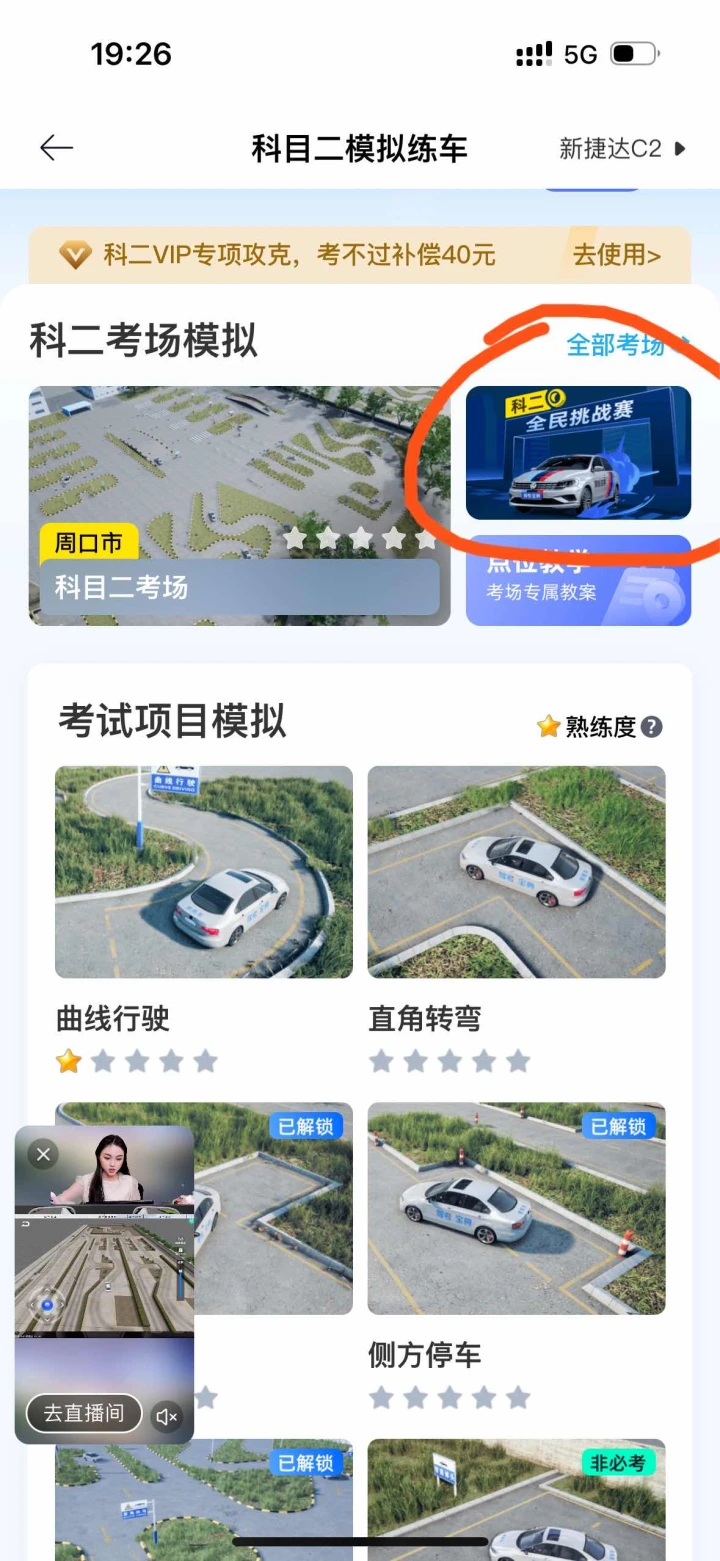Viewport: 720px width, 1561px height.
Task: Tap 去直播间 to enter the live room
Action: click(x=84, y=1413)
